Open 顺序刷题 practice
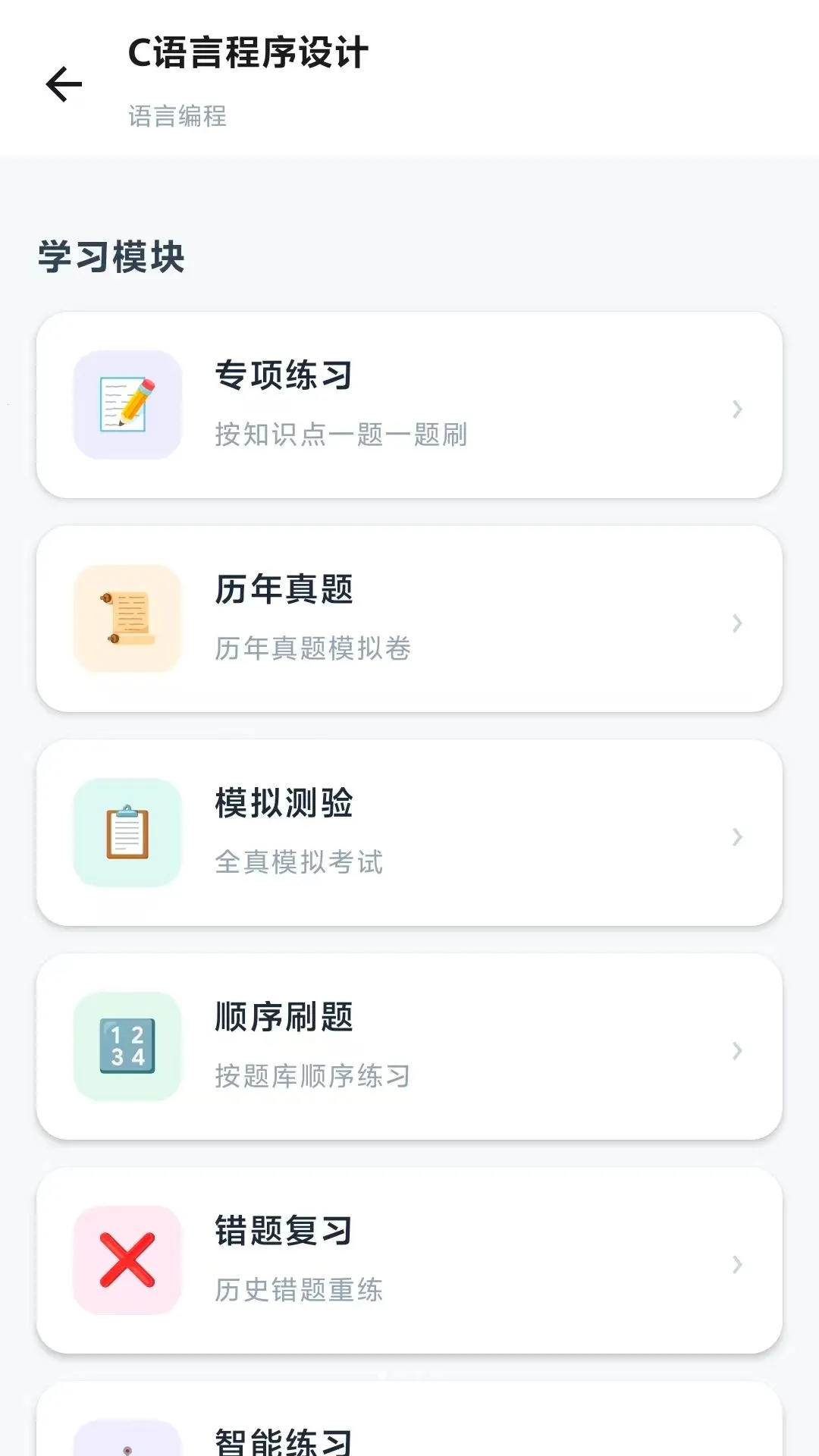 (x=409, y=1046)
